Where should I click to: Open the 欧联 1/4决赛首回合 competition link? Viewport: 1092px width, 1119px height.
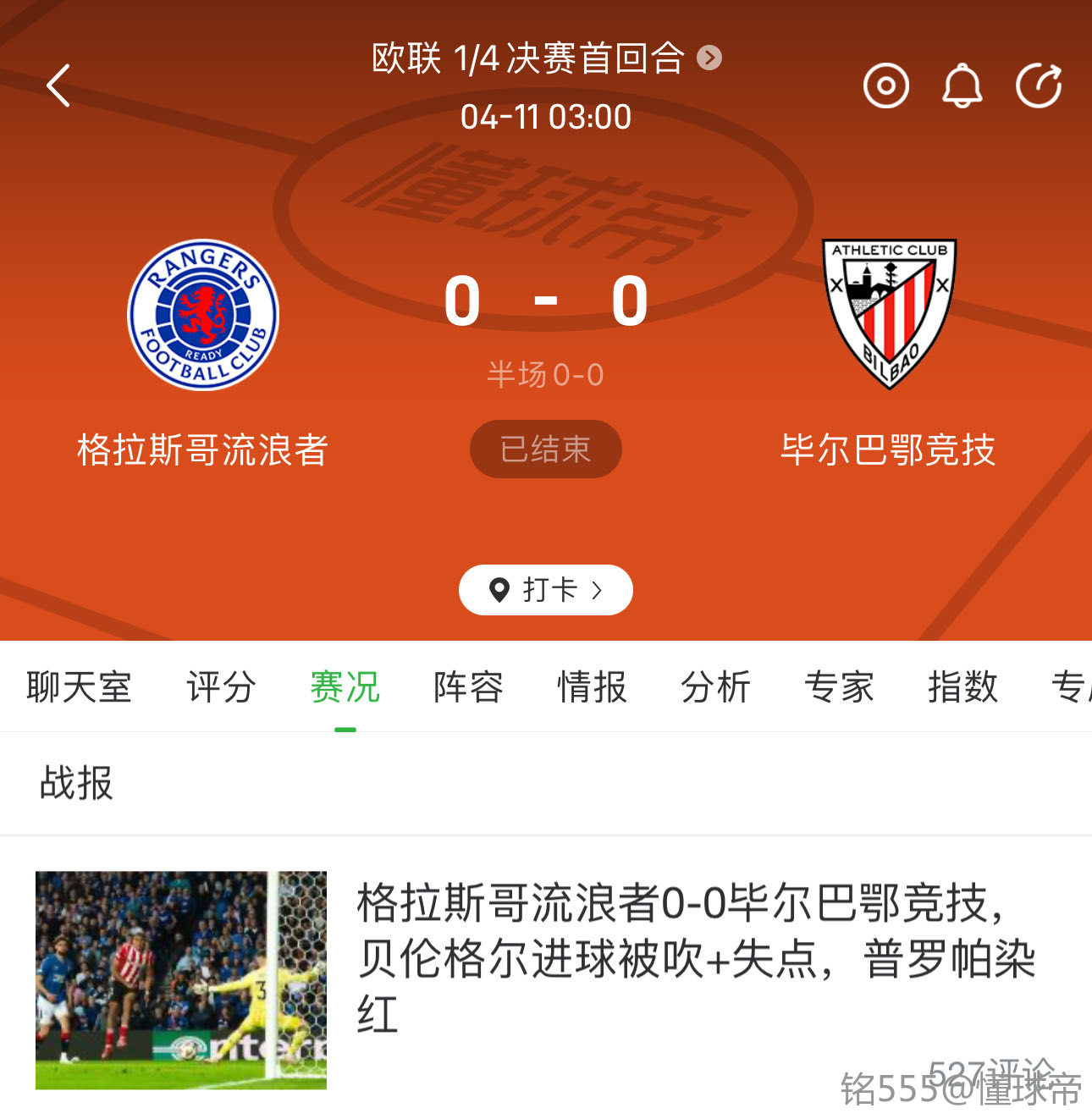coord(545,58)
